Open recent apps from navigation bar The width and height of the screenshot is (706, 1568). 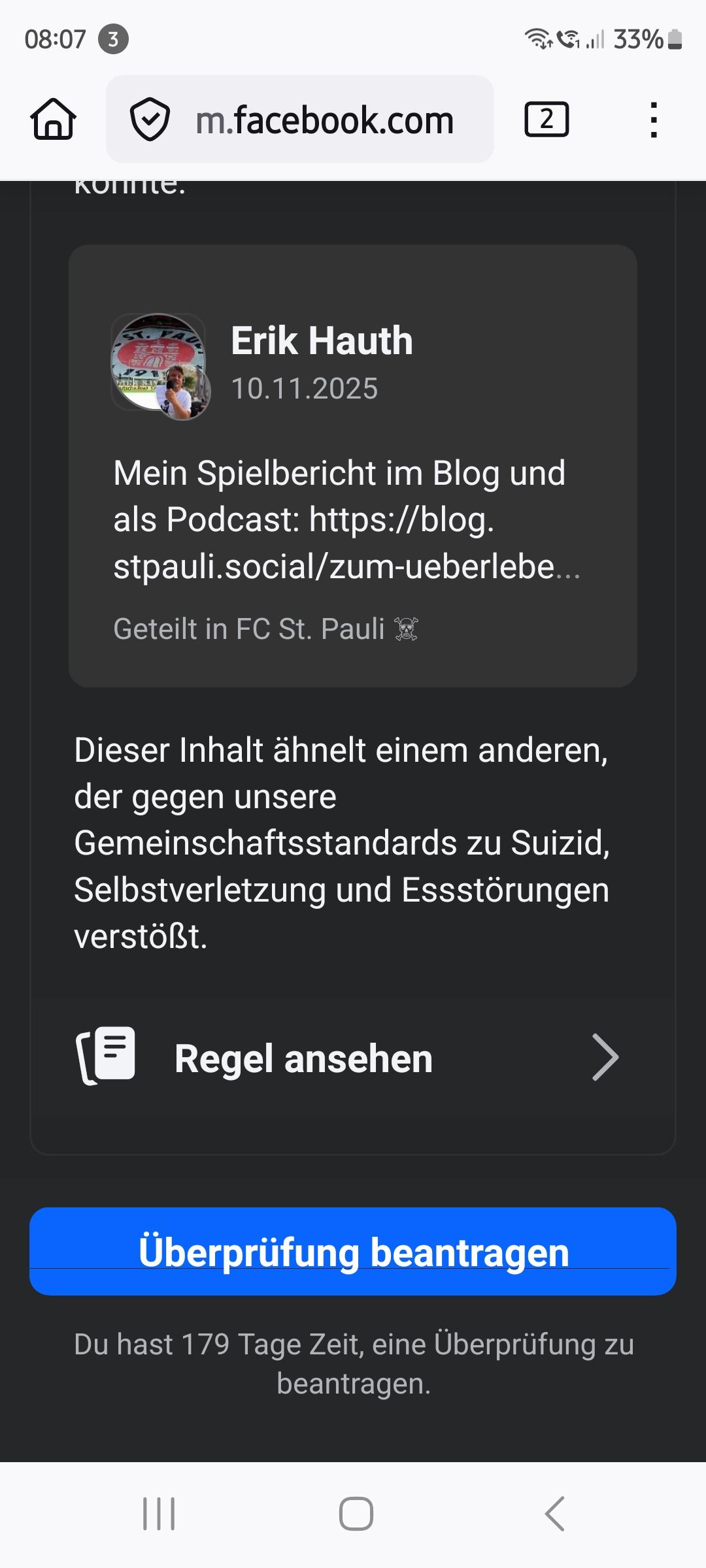[159, 1514]
